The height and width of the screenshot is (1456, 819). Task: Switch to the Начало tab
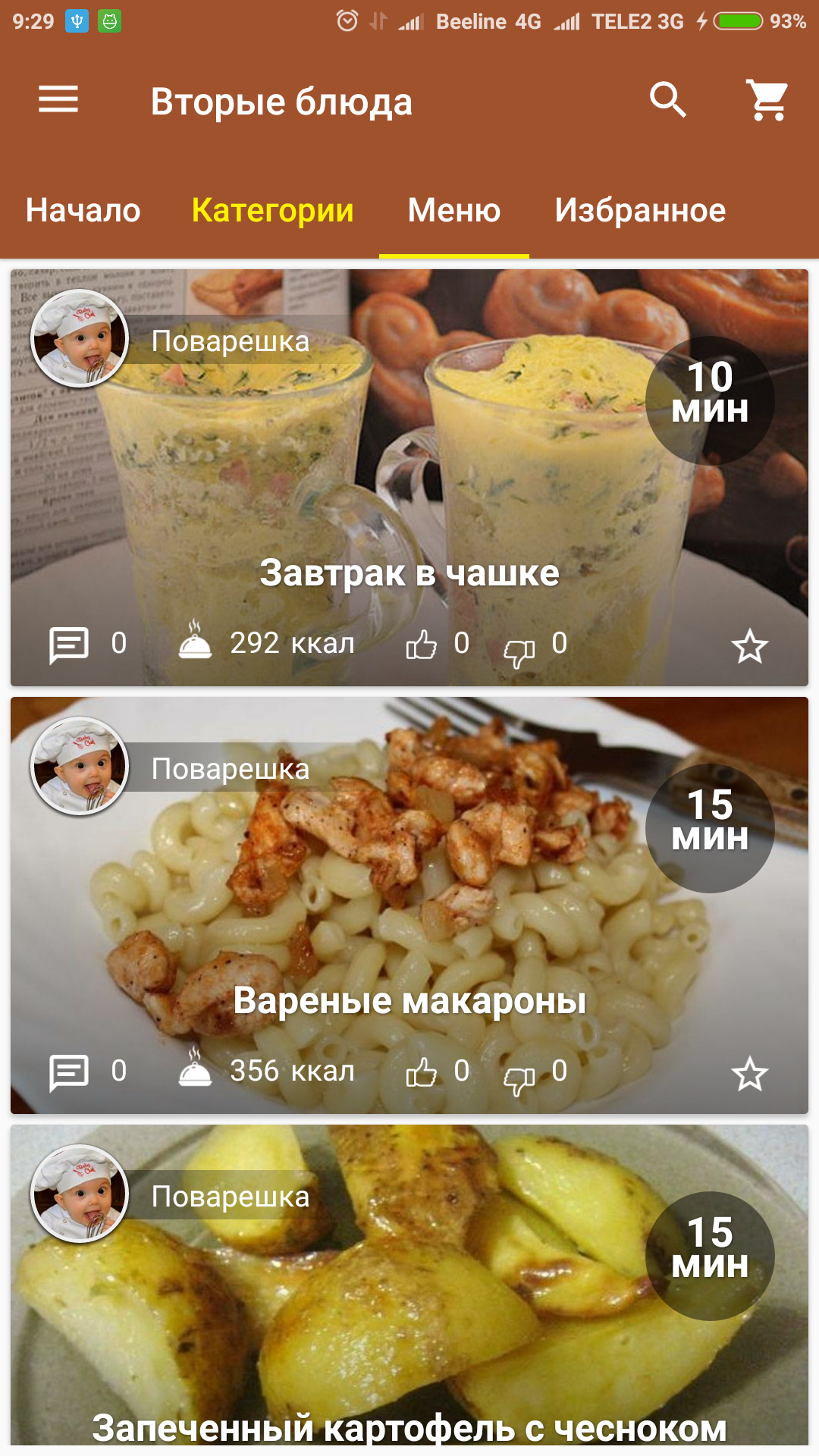(x=83, y=210)
